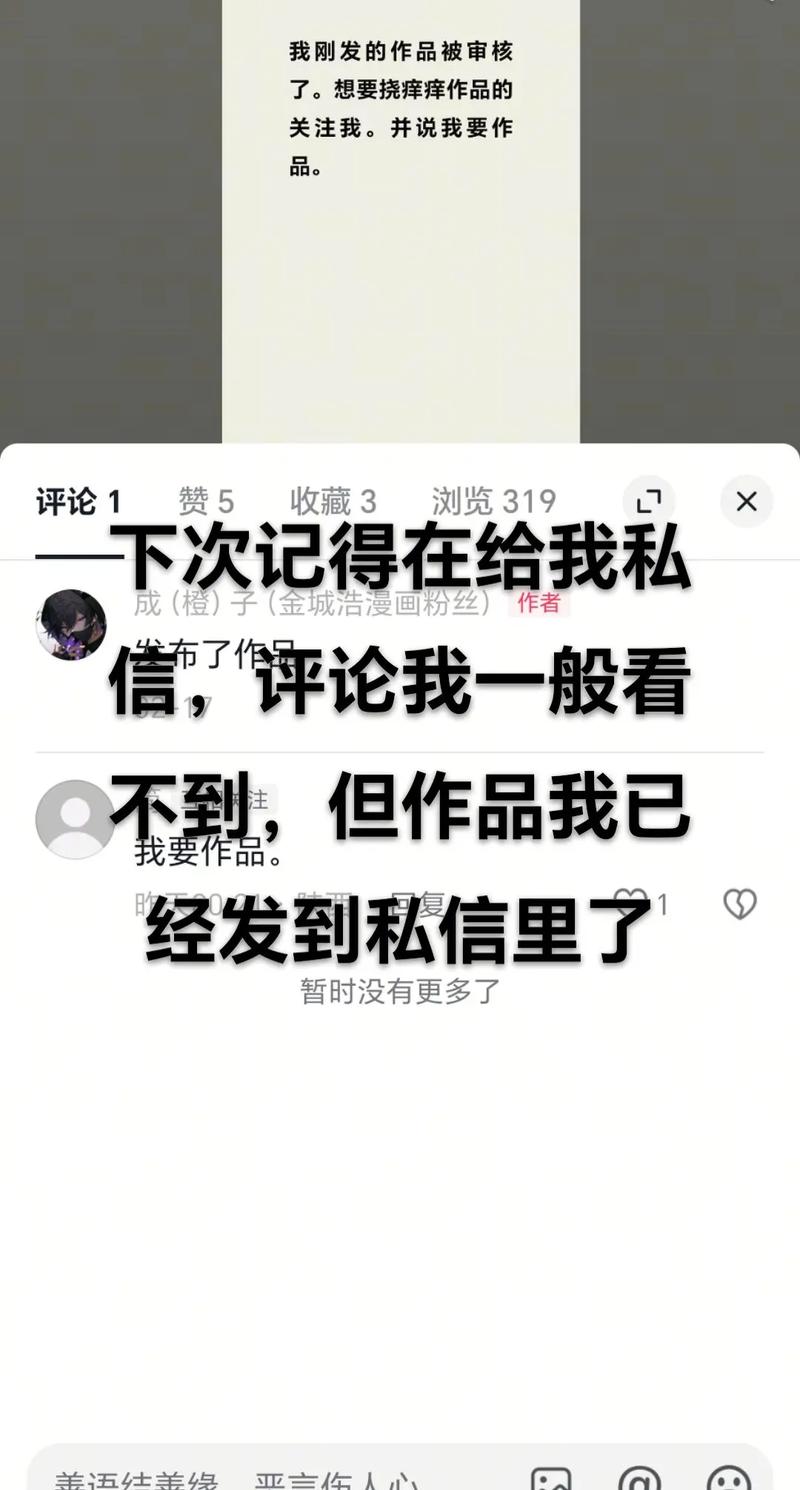Like the comment 我要作品。
Screen dimensions: 800x1490
631,903
